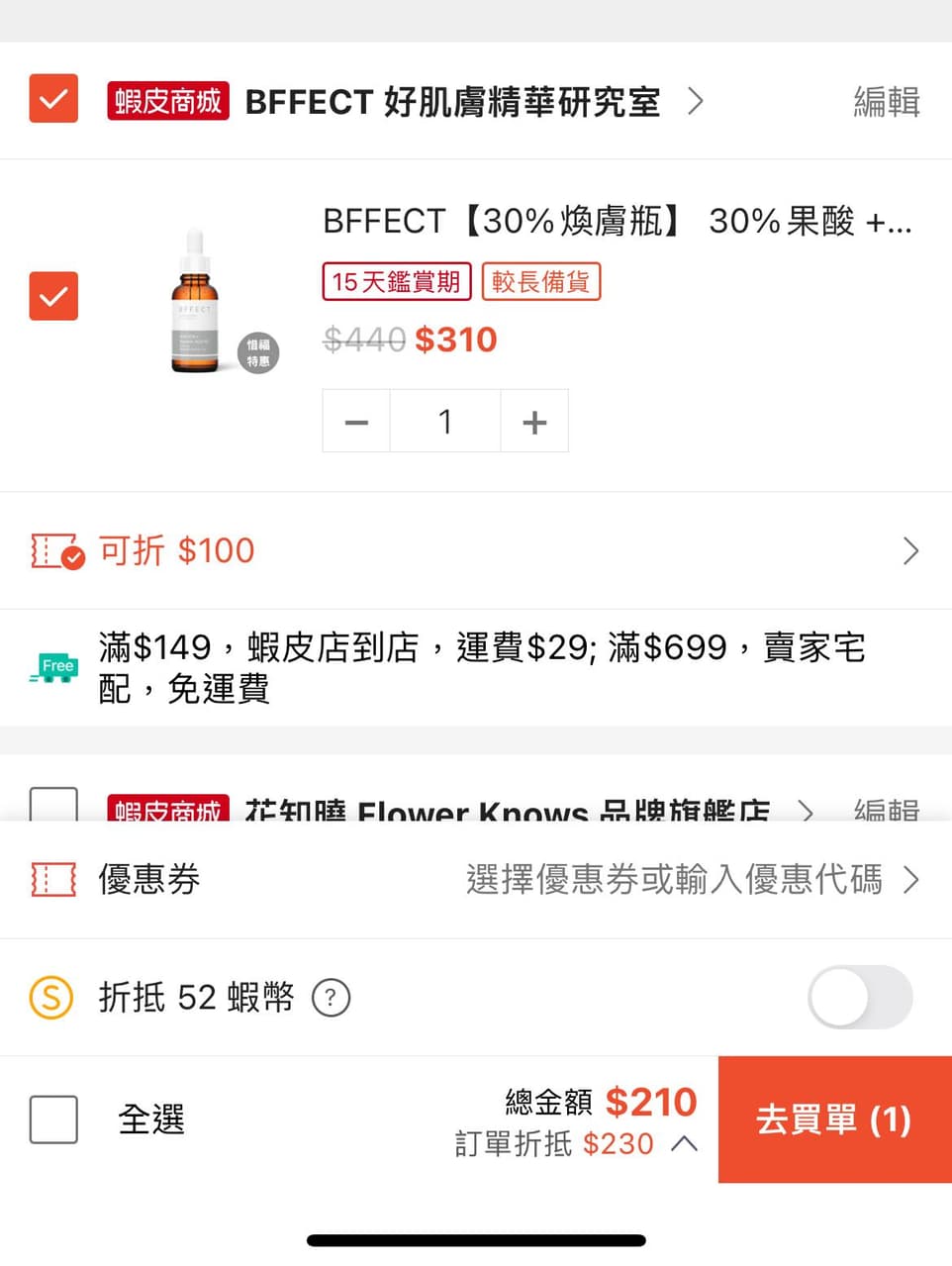Enable the 折抵 52 蝦幣 toggle

click(859, 998)
